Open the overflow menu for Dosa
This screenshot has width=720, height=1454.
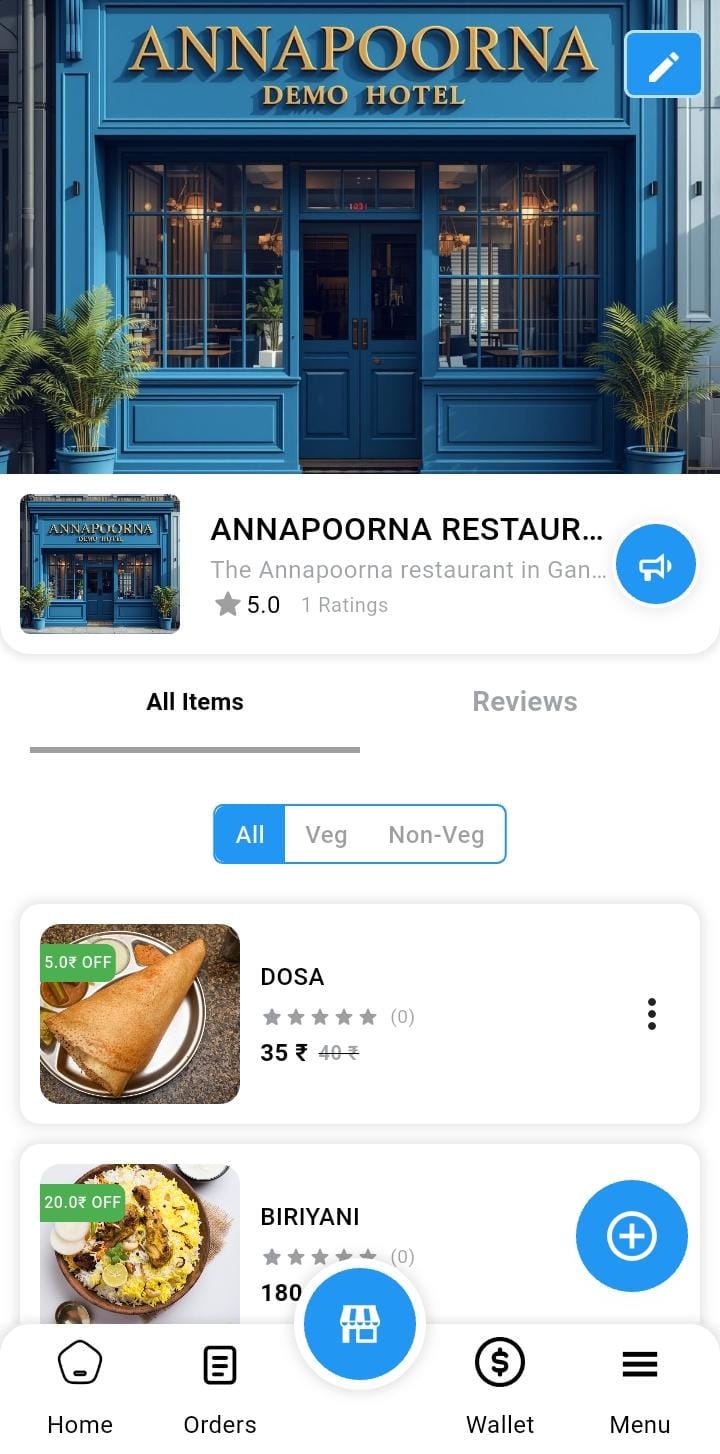click(651, 1014)
